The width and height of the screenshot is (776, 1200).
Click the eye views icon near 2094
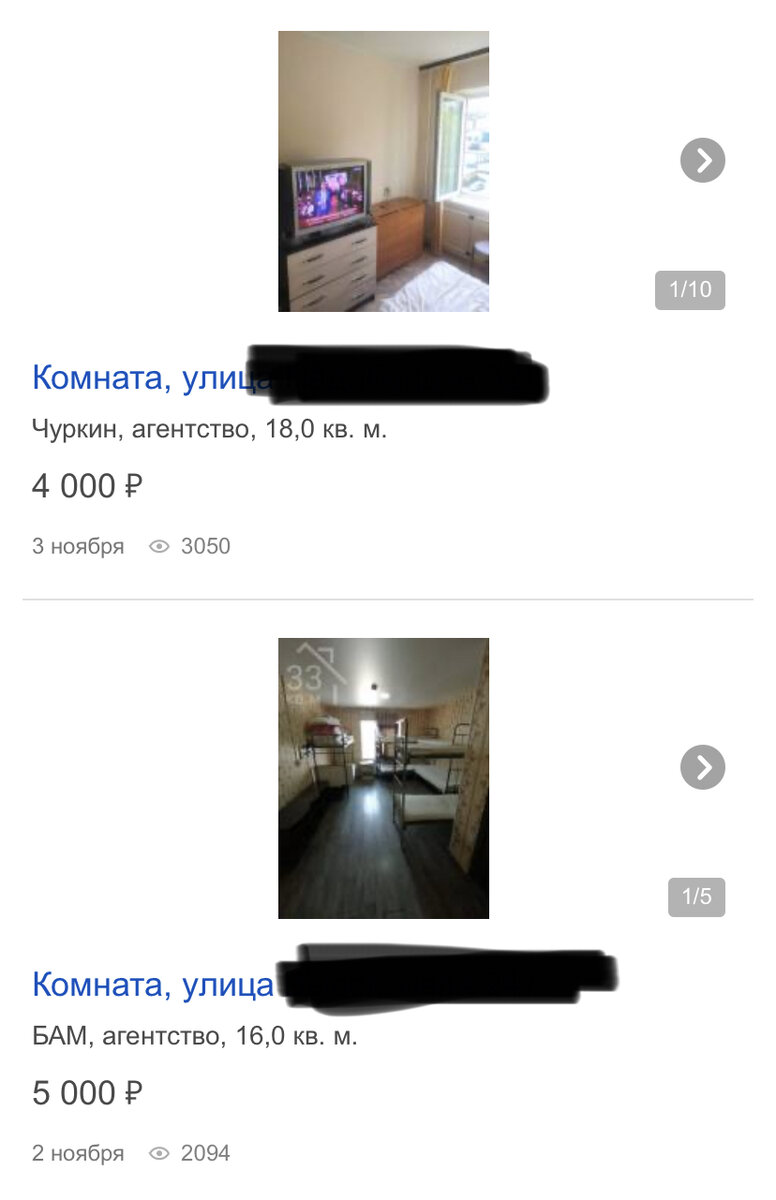click(160, 1153)
